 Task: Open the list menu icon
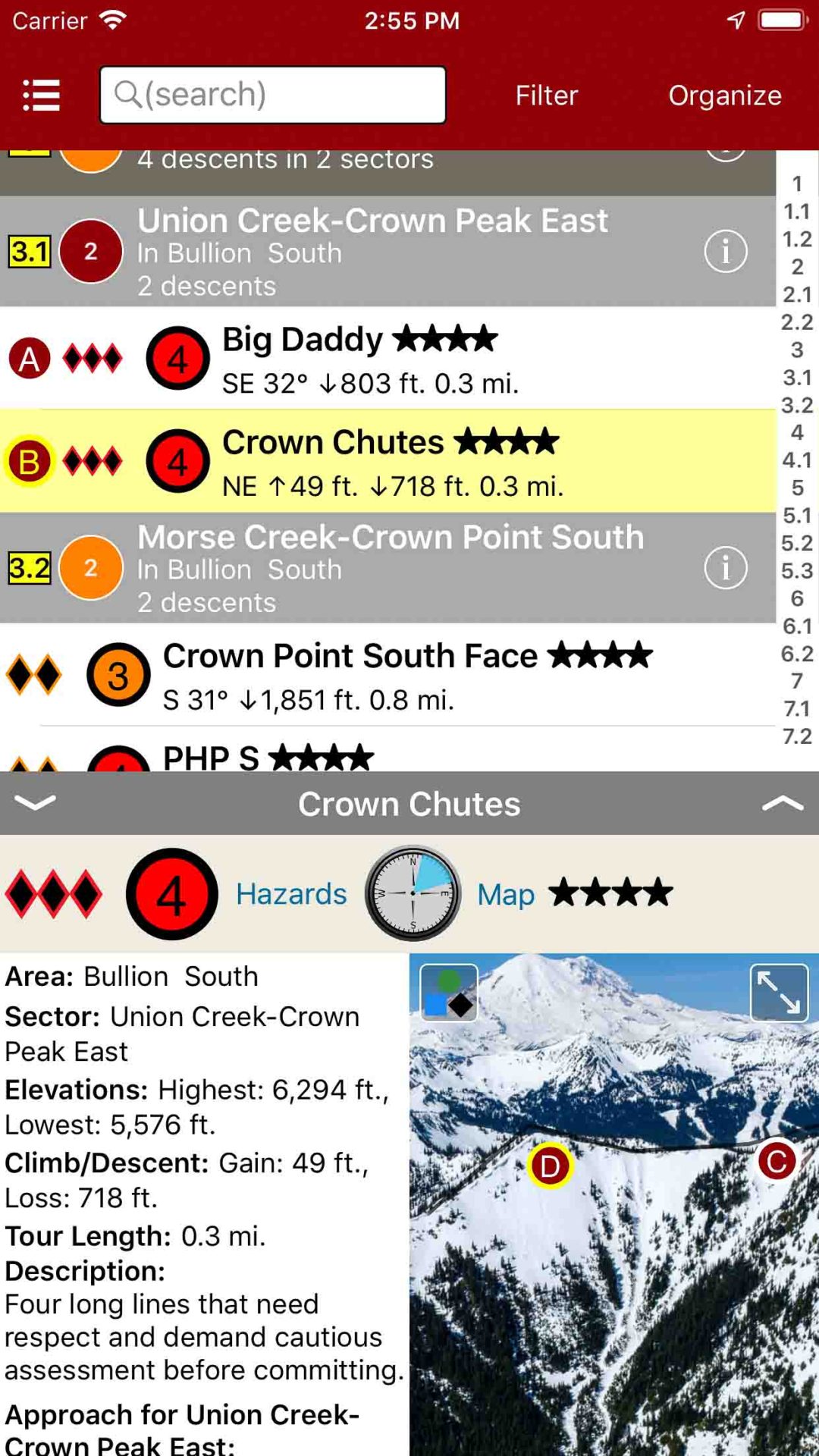click(41, 96)
